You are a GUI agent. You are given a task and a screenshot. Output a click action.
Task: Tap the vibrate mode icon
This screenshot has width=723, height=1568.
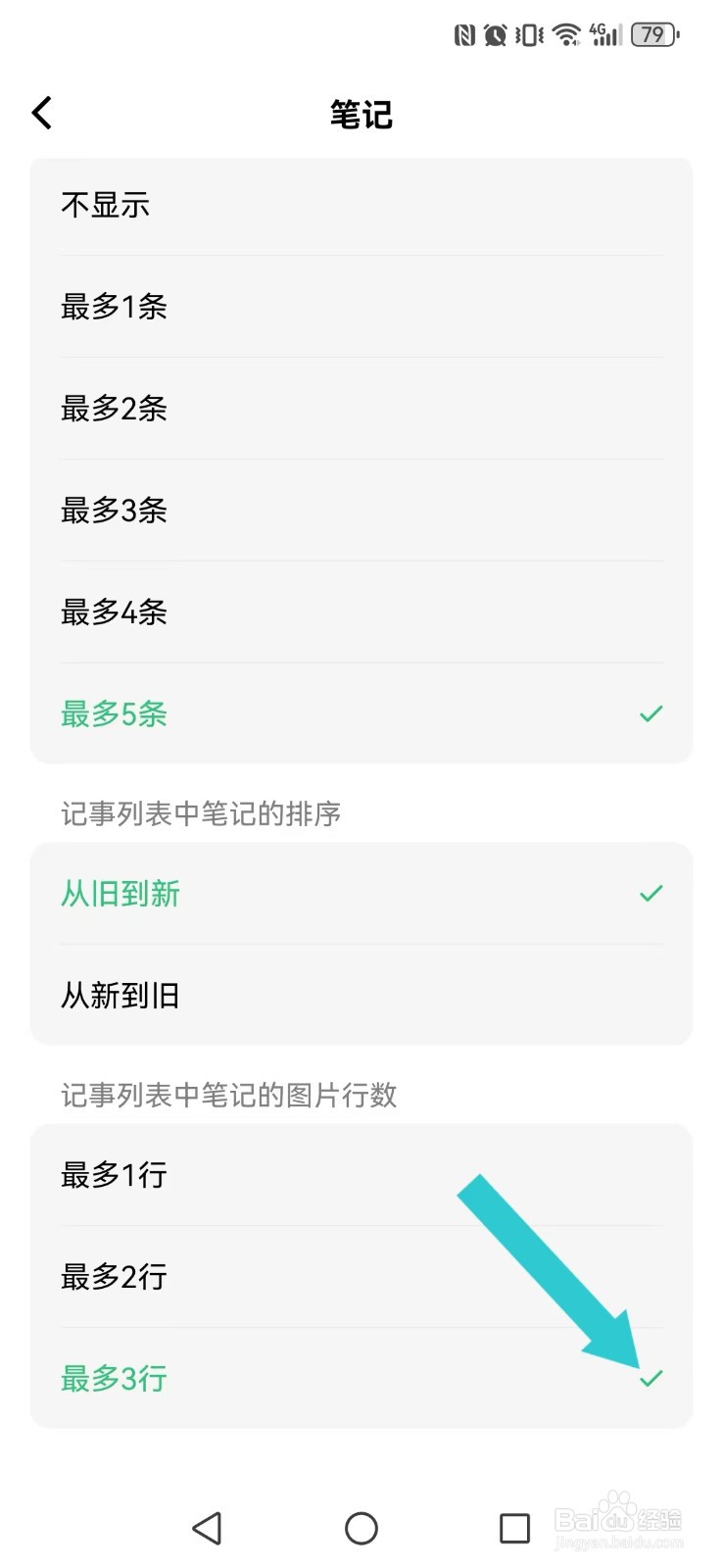[530, 34]
